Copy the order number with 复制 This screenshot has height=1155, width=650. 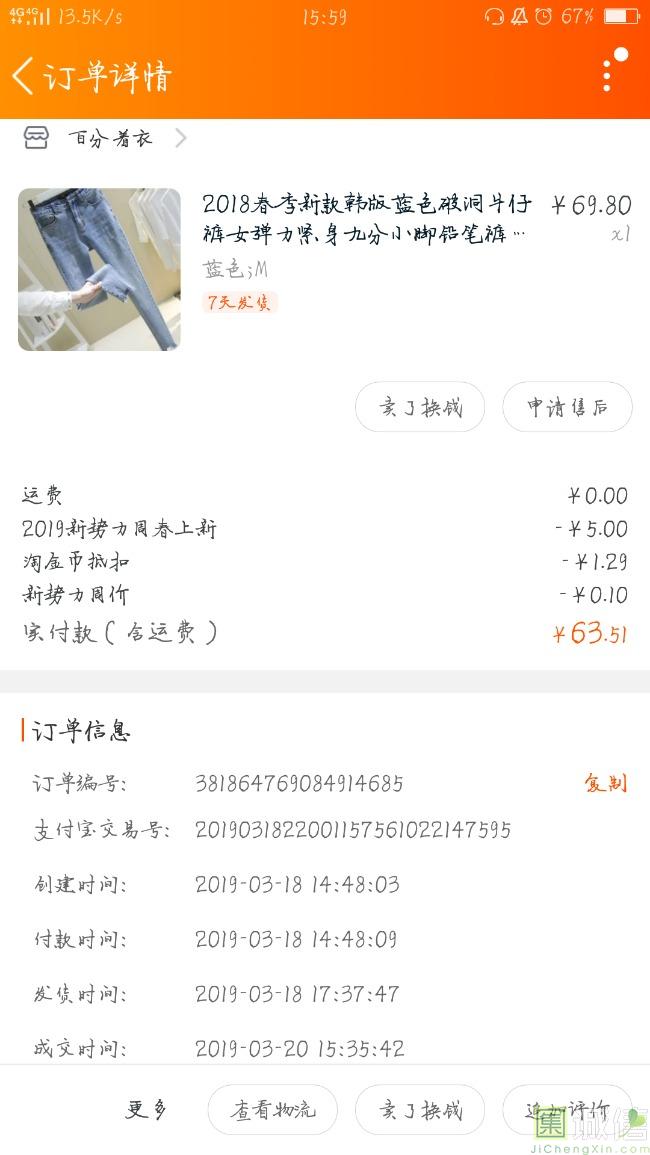(606, 782)
